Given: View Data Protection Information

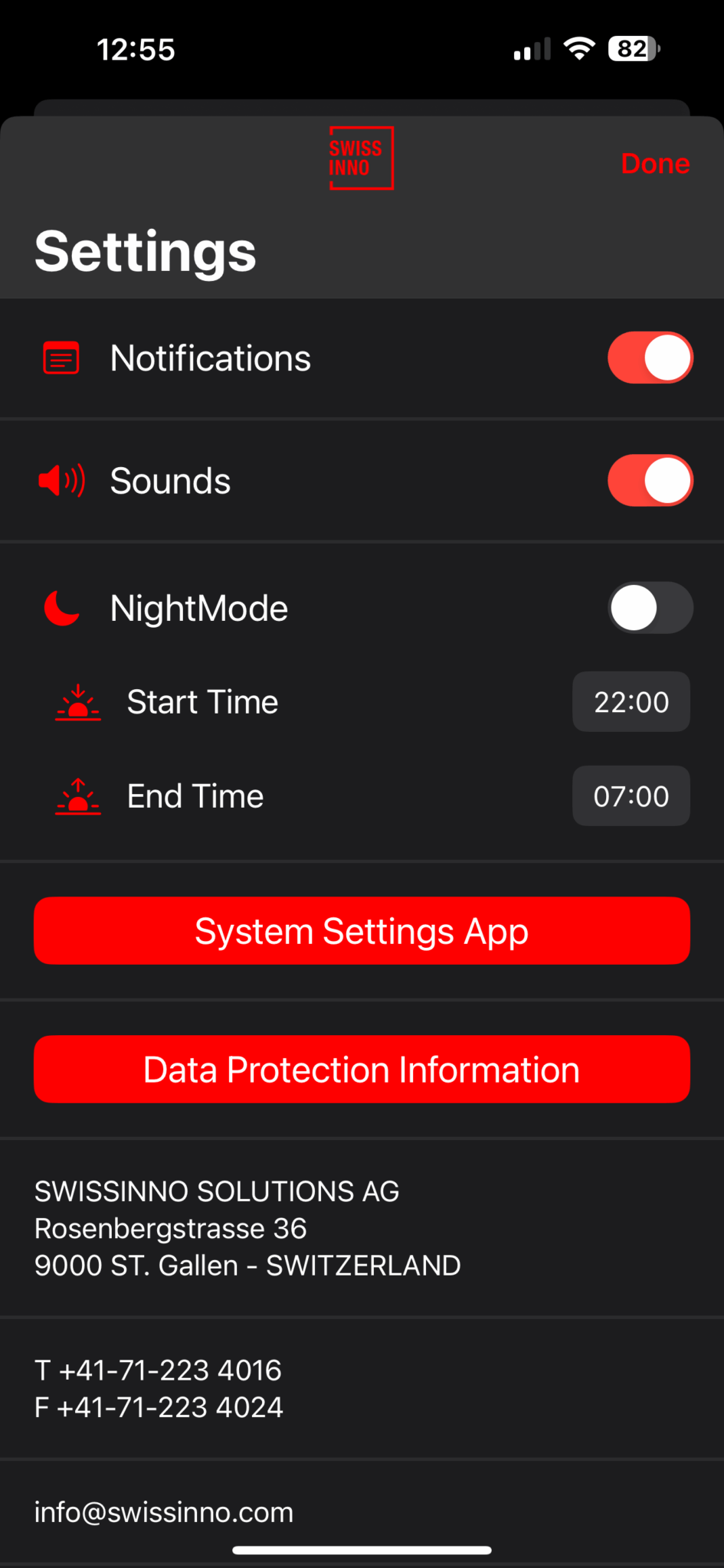Looking at the screenshot, I should pyautogui.click(x=362, y=1070).
